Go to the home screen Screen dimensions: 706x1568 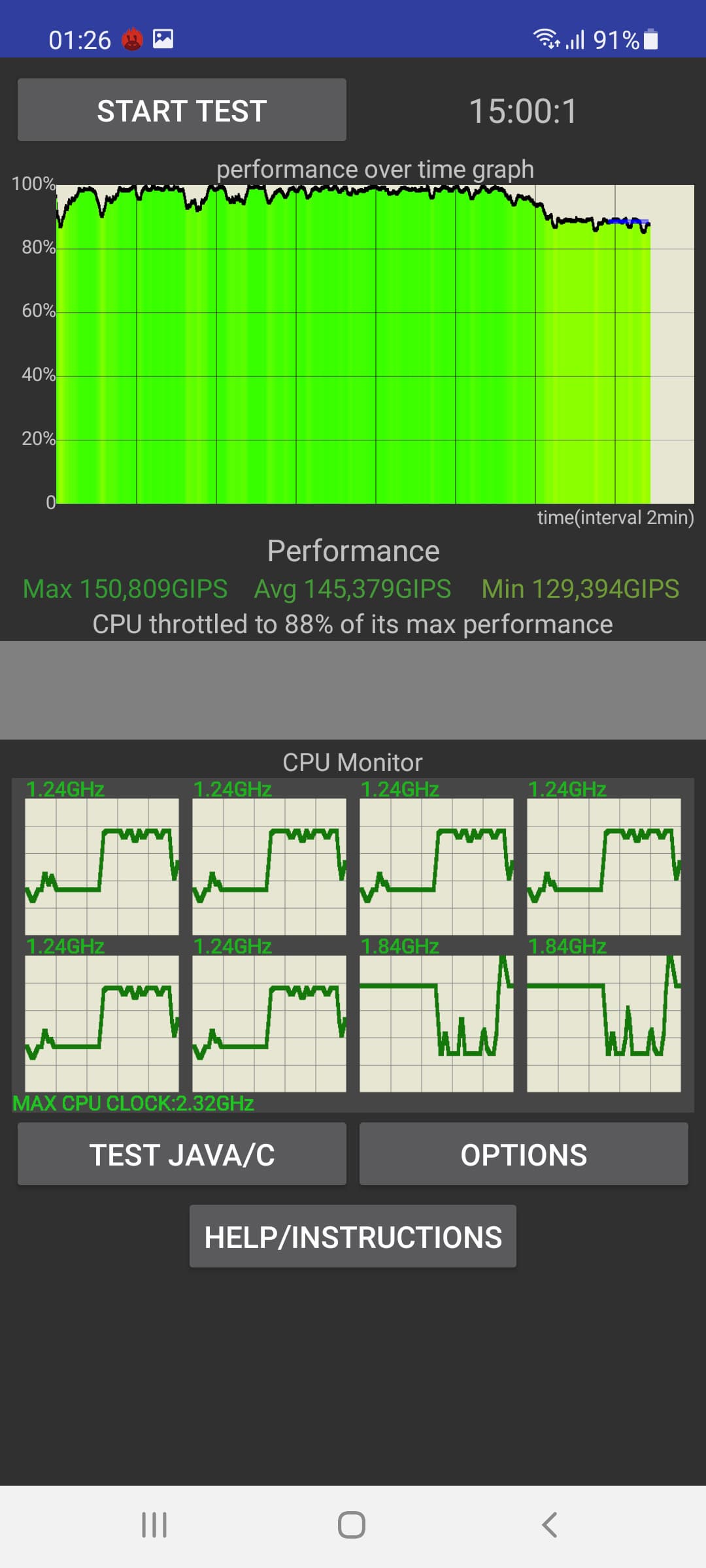(352, 1525)
